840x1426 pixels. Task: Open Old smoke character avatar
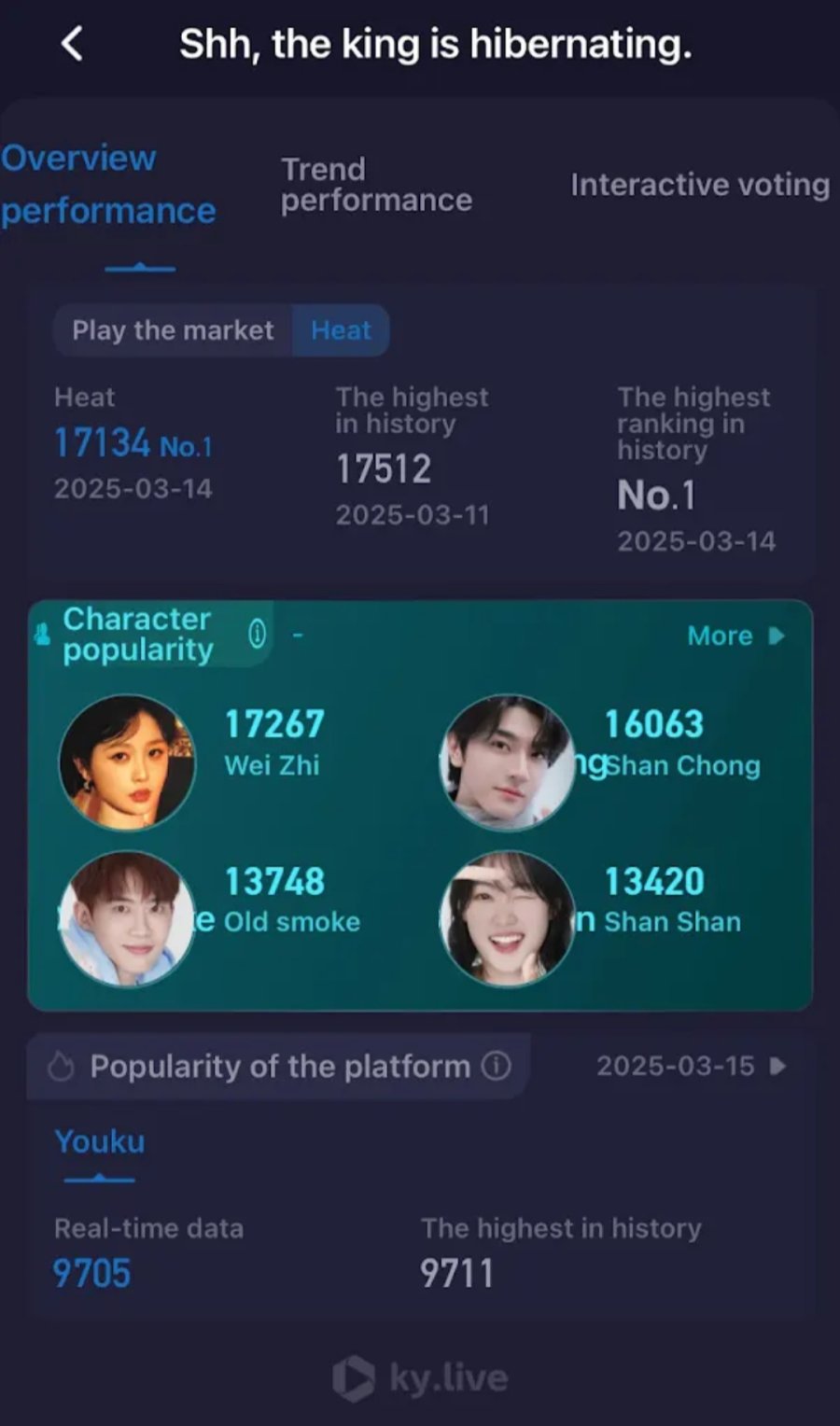[127, 918]
